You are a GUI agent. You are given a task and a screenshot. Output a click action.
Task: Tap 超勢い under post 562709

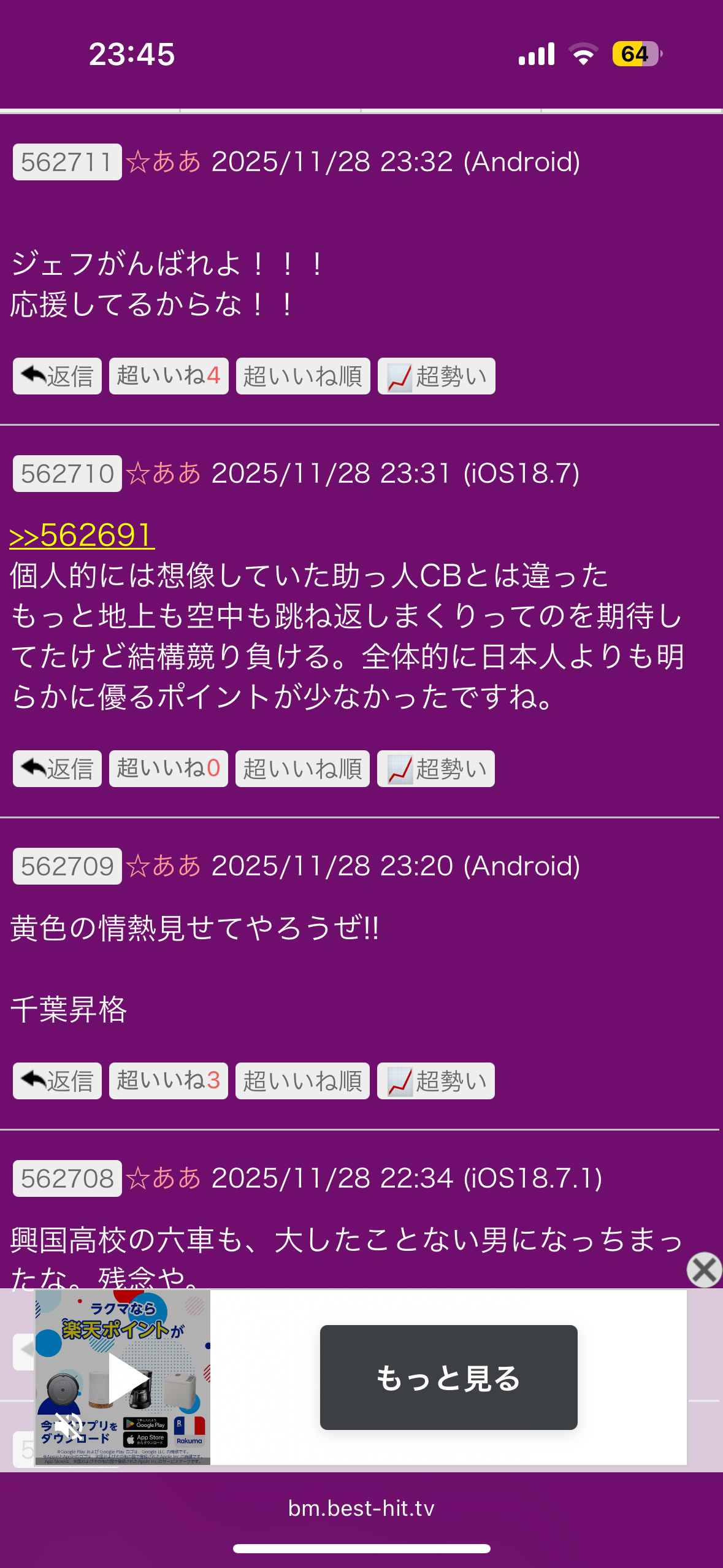tap(435, 1081)
